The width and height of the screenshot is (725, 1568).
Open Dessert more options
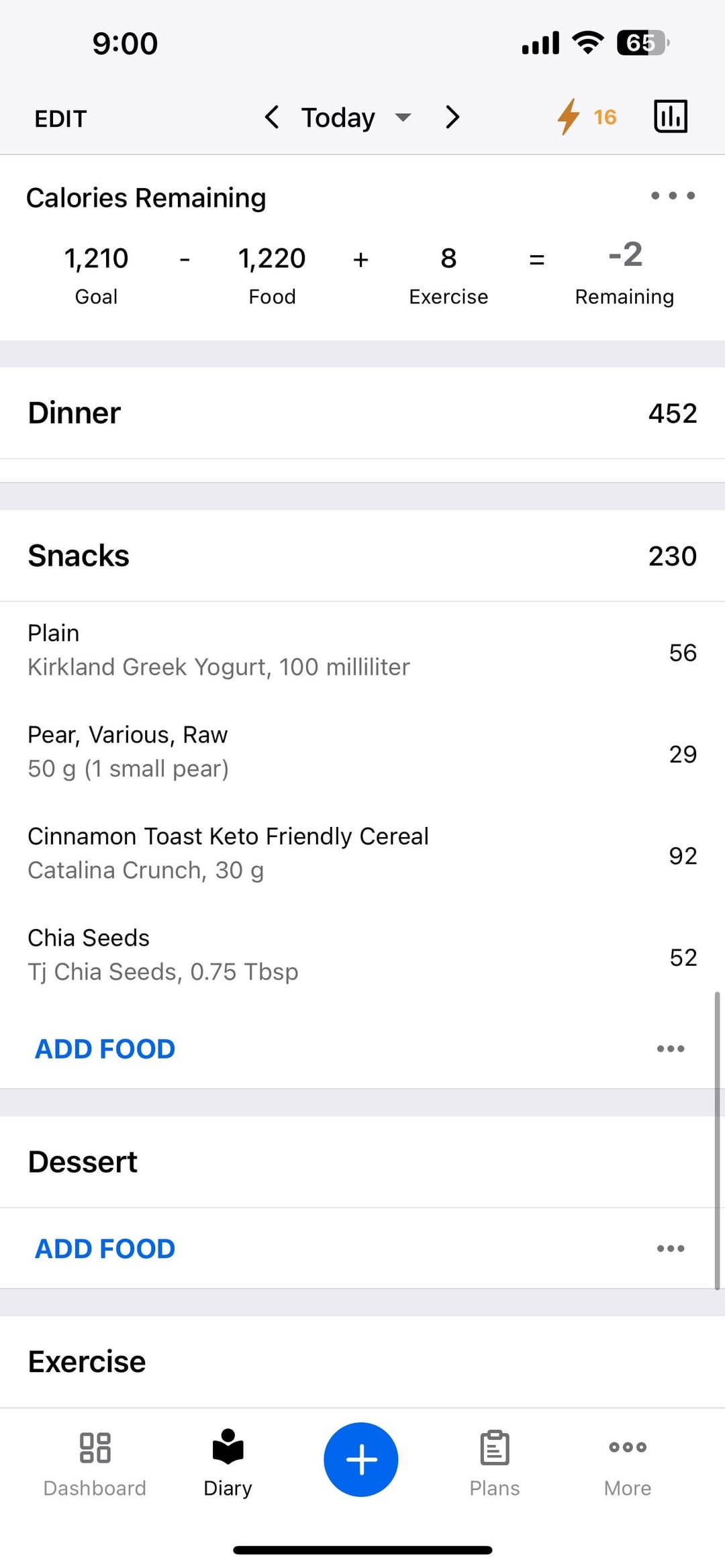click(671, 1248)
